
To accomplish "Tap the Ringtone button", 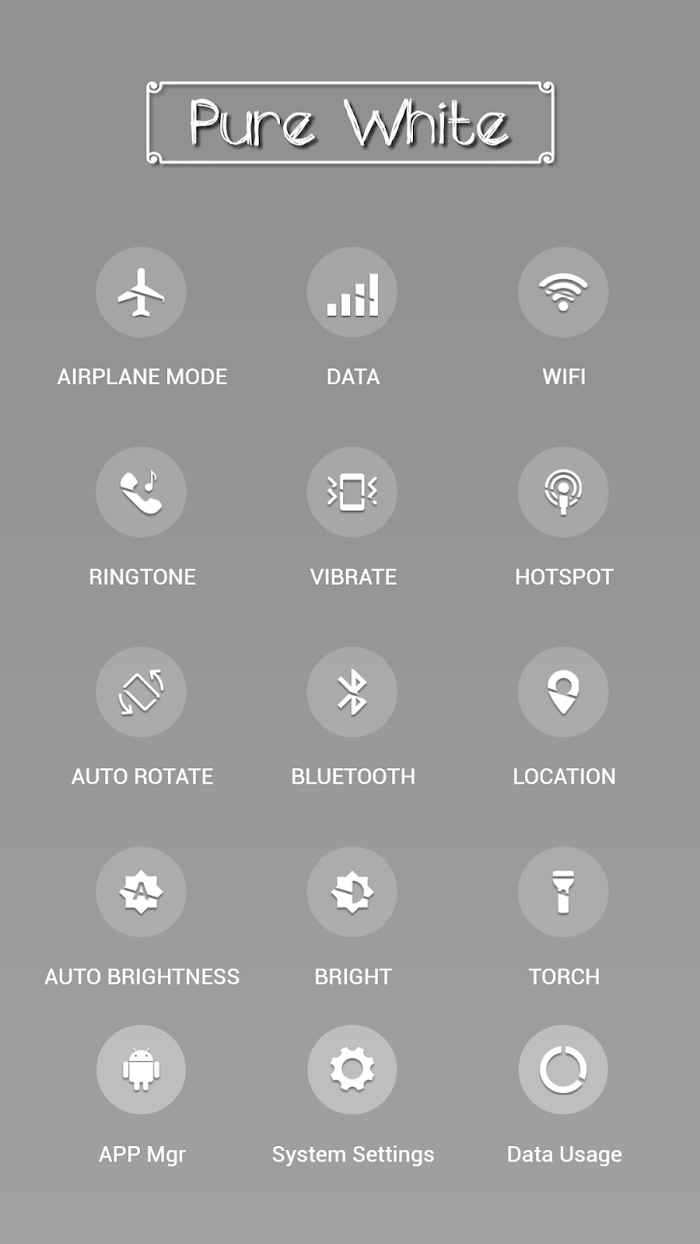I will [141, 493].
